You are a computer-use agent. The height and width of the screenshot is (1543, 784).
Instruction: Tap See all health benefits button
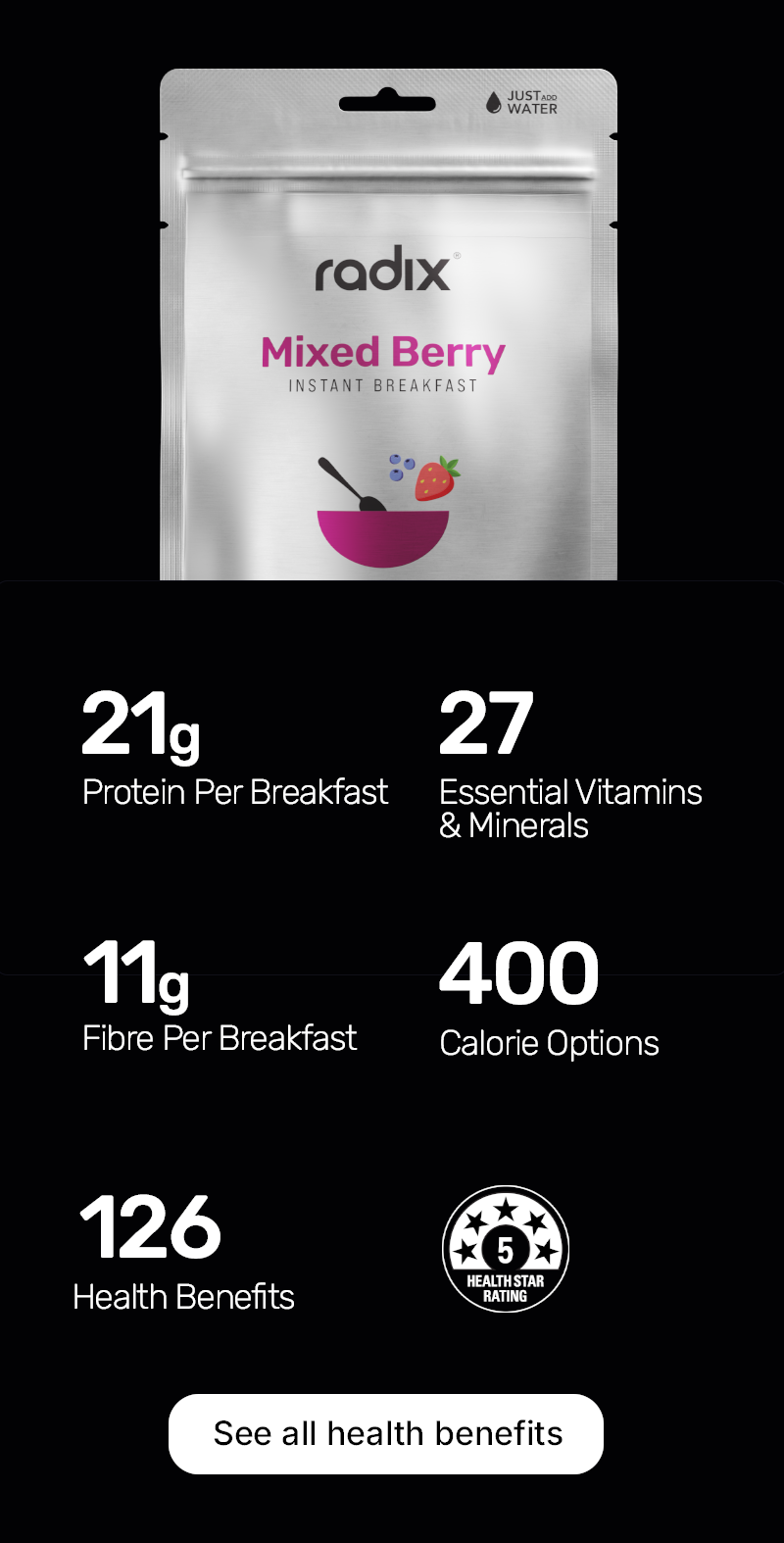coord(386,1433)
